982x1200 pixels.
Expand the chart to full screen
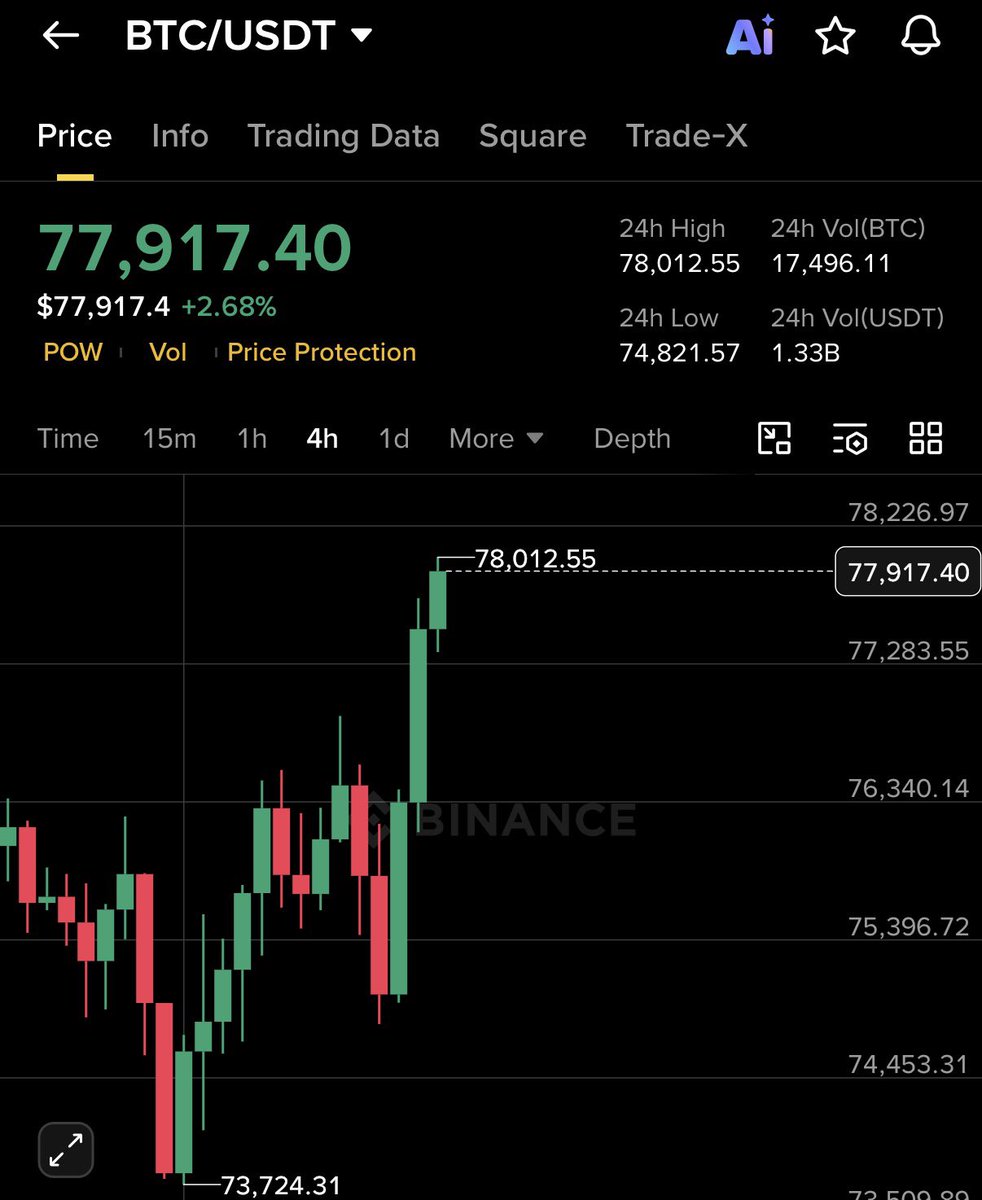pyautogui.click(x=66, y=1149)
